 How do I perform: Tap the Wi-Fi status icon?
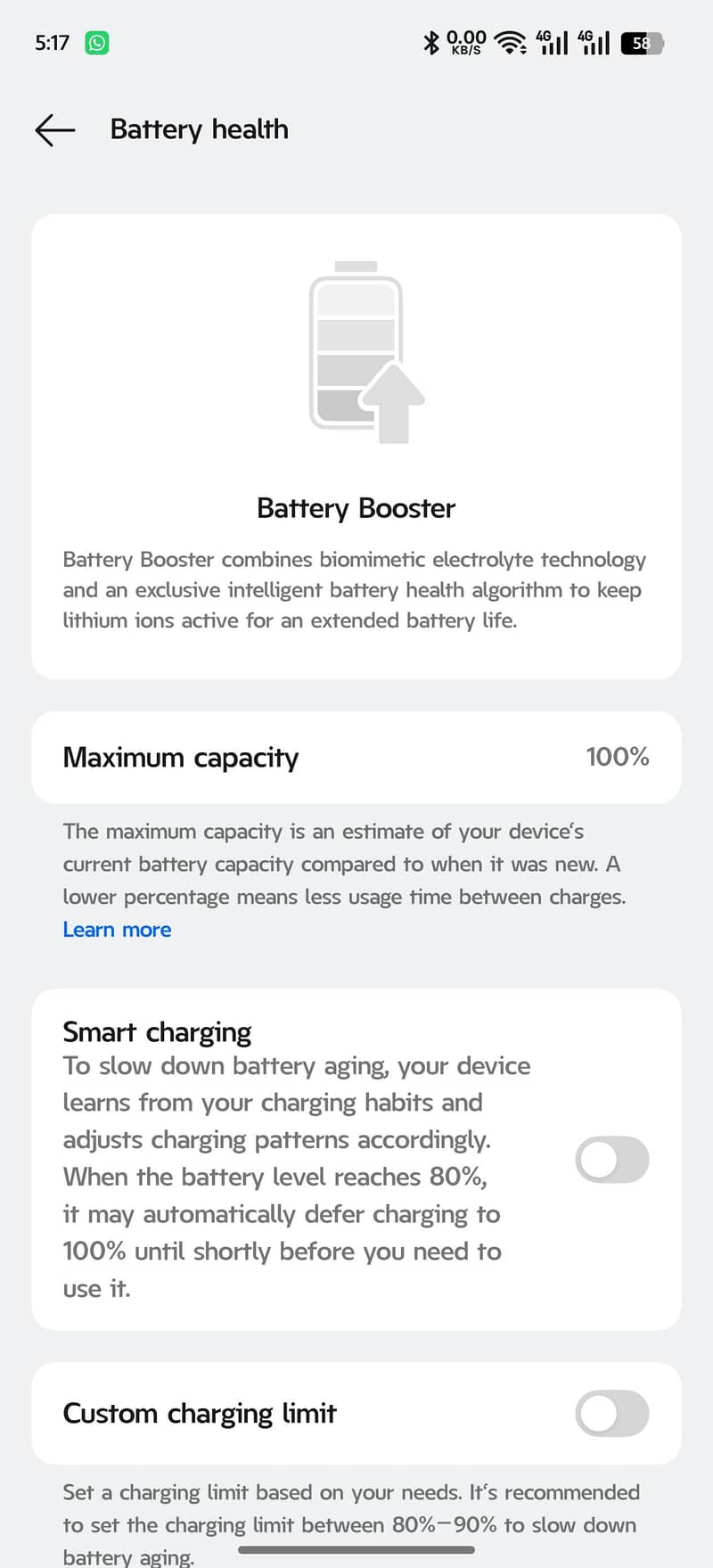(x=509, y=41)
